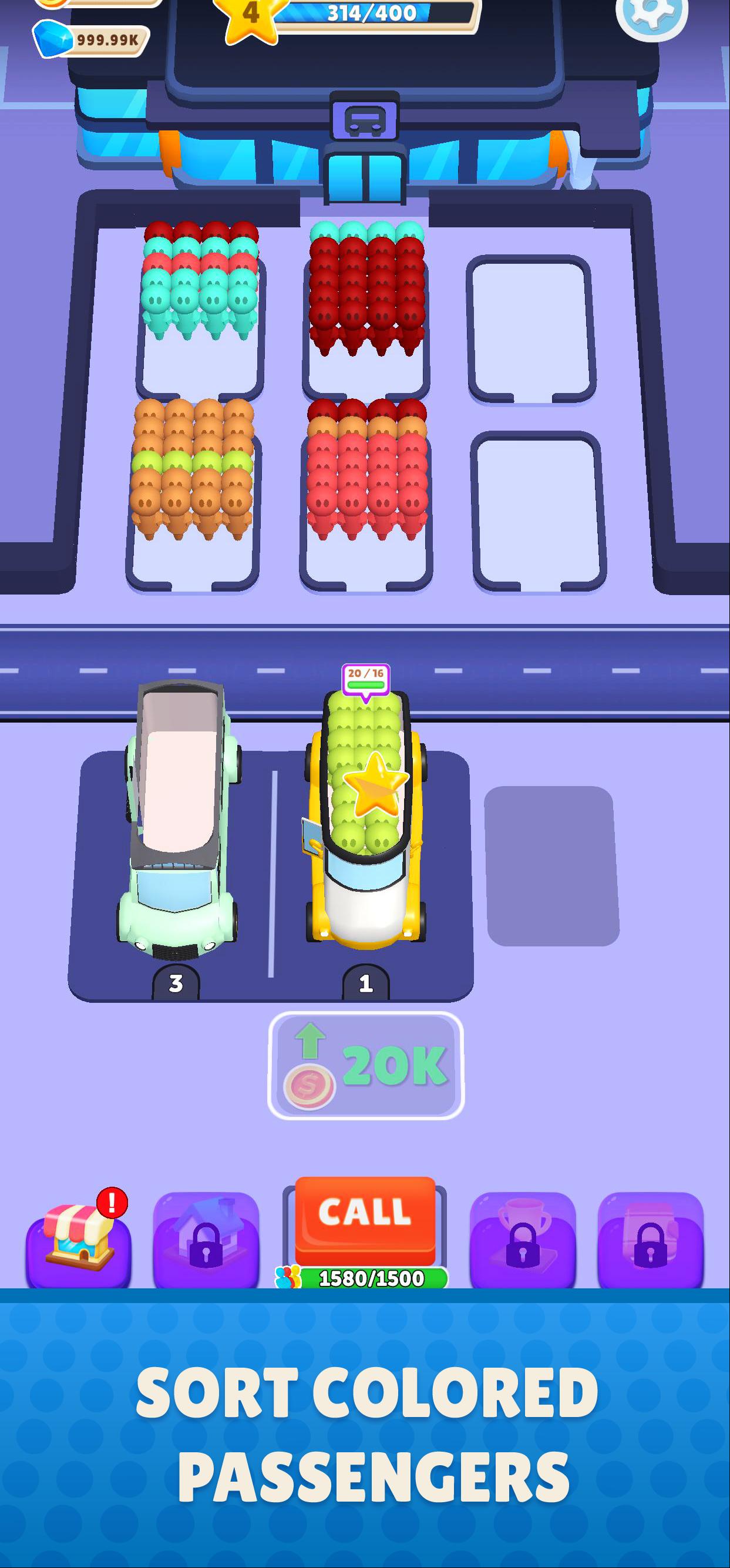Tap the yellow bus with the star
Viewport: 730px width, 1568px height.
point(365,820)
